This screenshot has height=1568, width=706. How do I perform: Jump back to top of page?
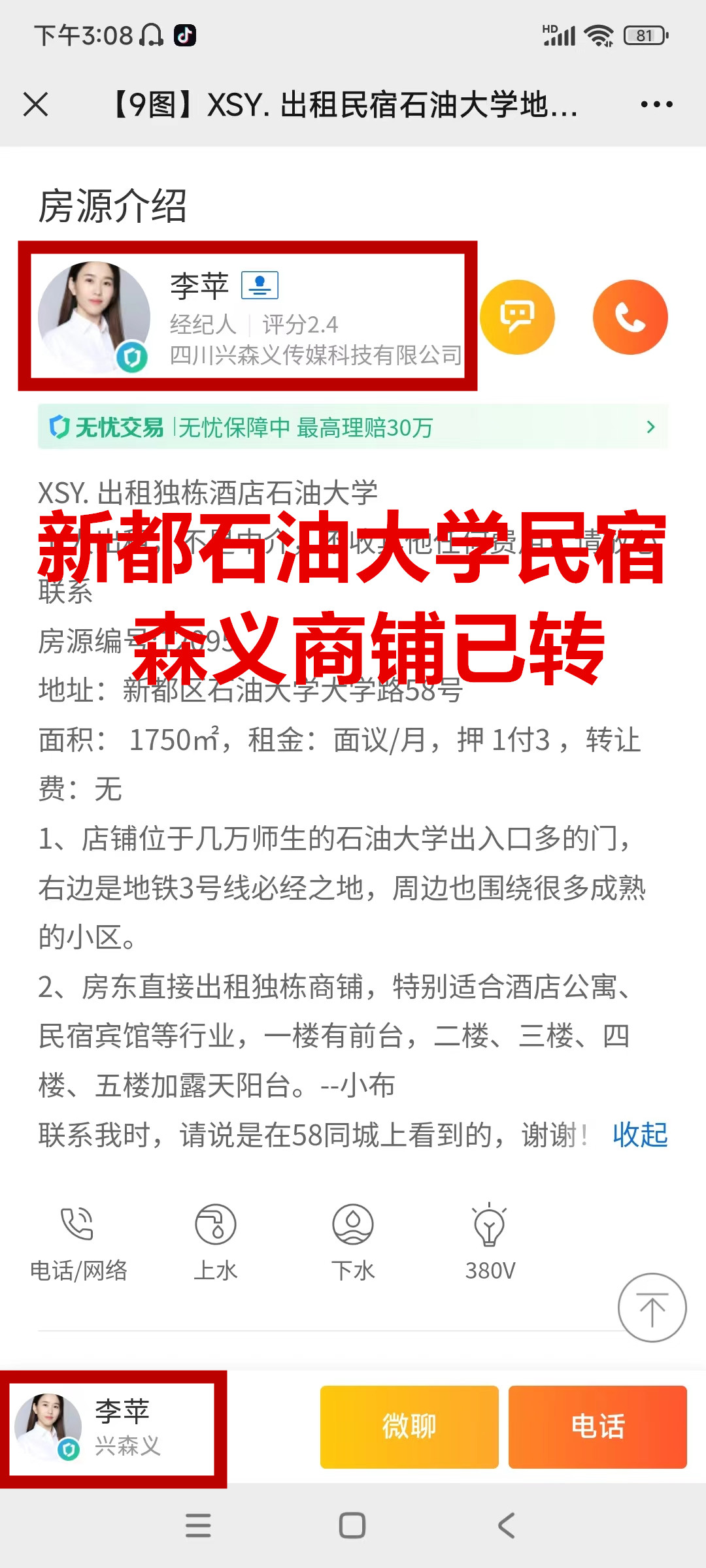[652, 1307]
